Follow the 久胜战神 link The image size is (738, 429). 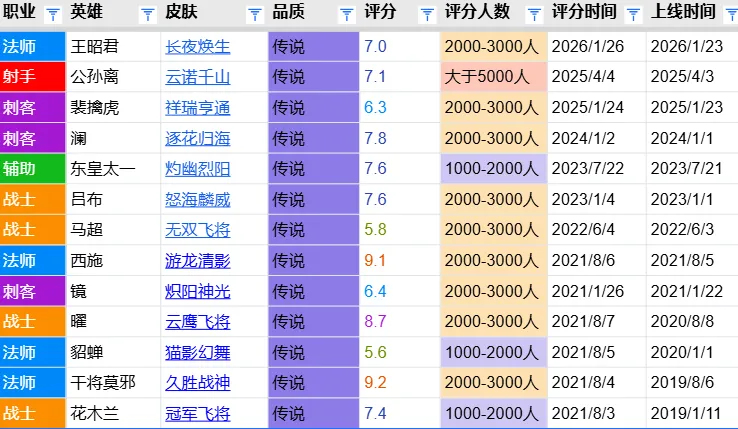(x=198, y=383)
